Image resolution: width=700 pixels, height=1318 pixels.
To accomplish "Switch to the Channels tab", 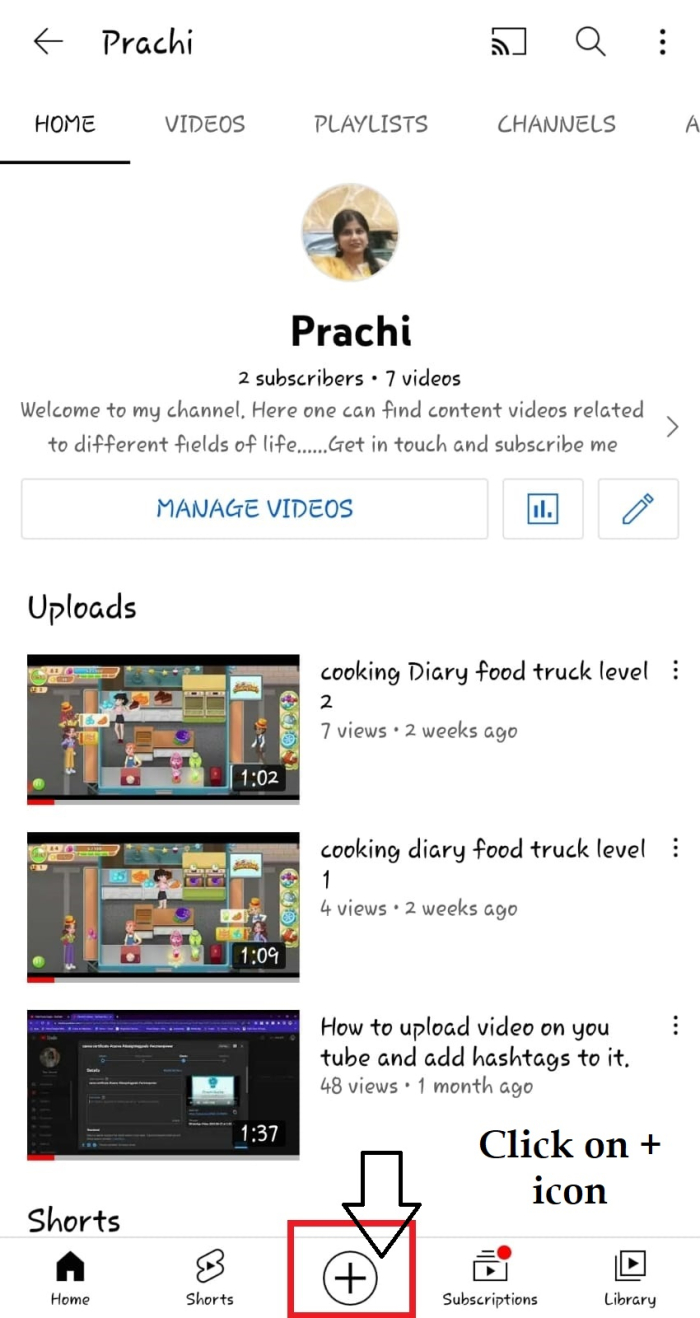I will point(556,125).
